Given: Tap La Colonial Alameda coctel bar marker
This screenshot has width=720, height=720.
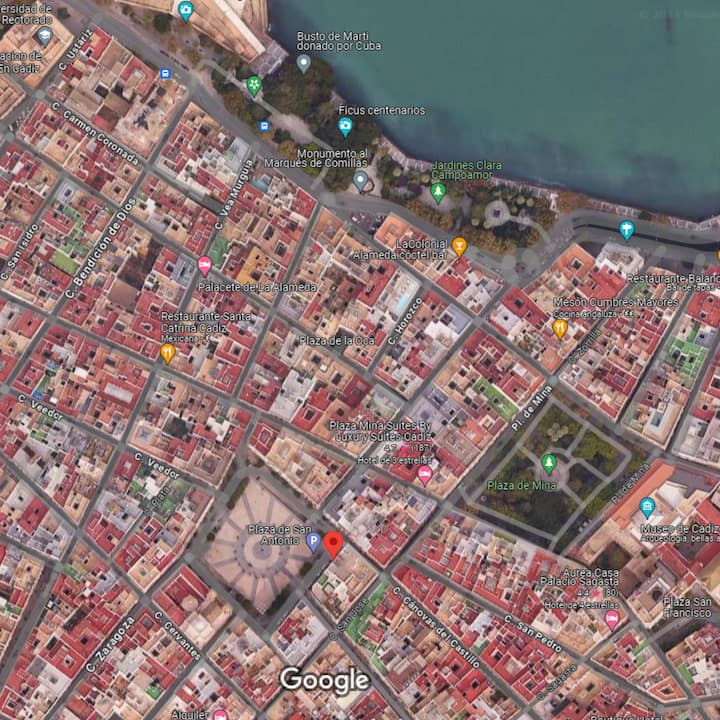Looking at the screenshot, I should click(x=459, y=245).
